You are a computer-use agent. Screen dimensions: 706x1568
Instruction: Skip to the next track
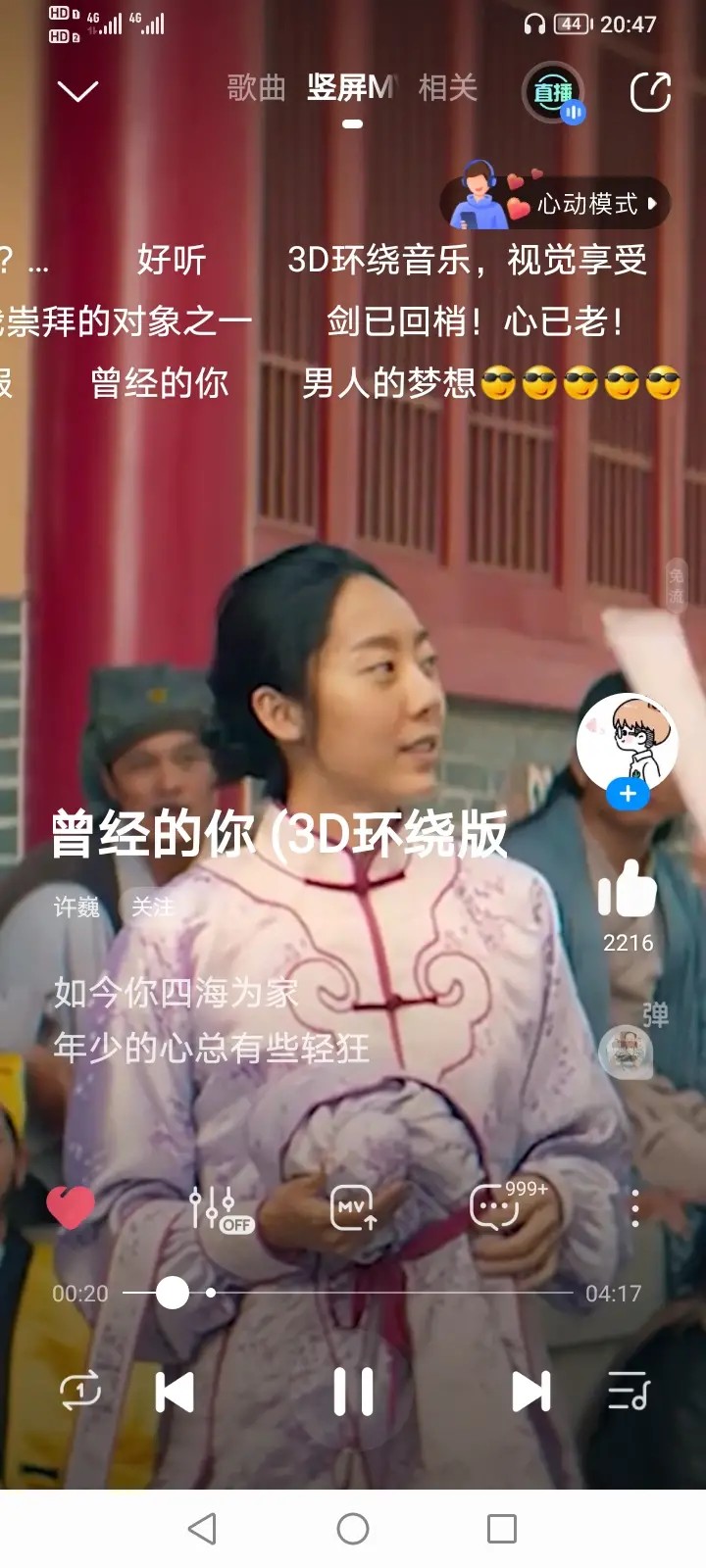coord(531,1392)
